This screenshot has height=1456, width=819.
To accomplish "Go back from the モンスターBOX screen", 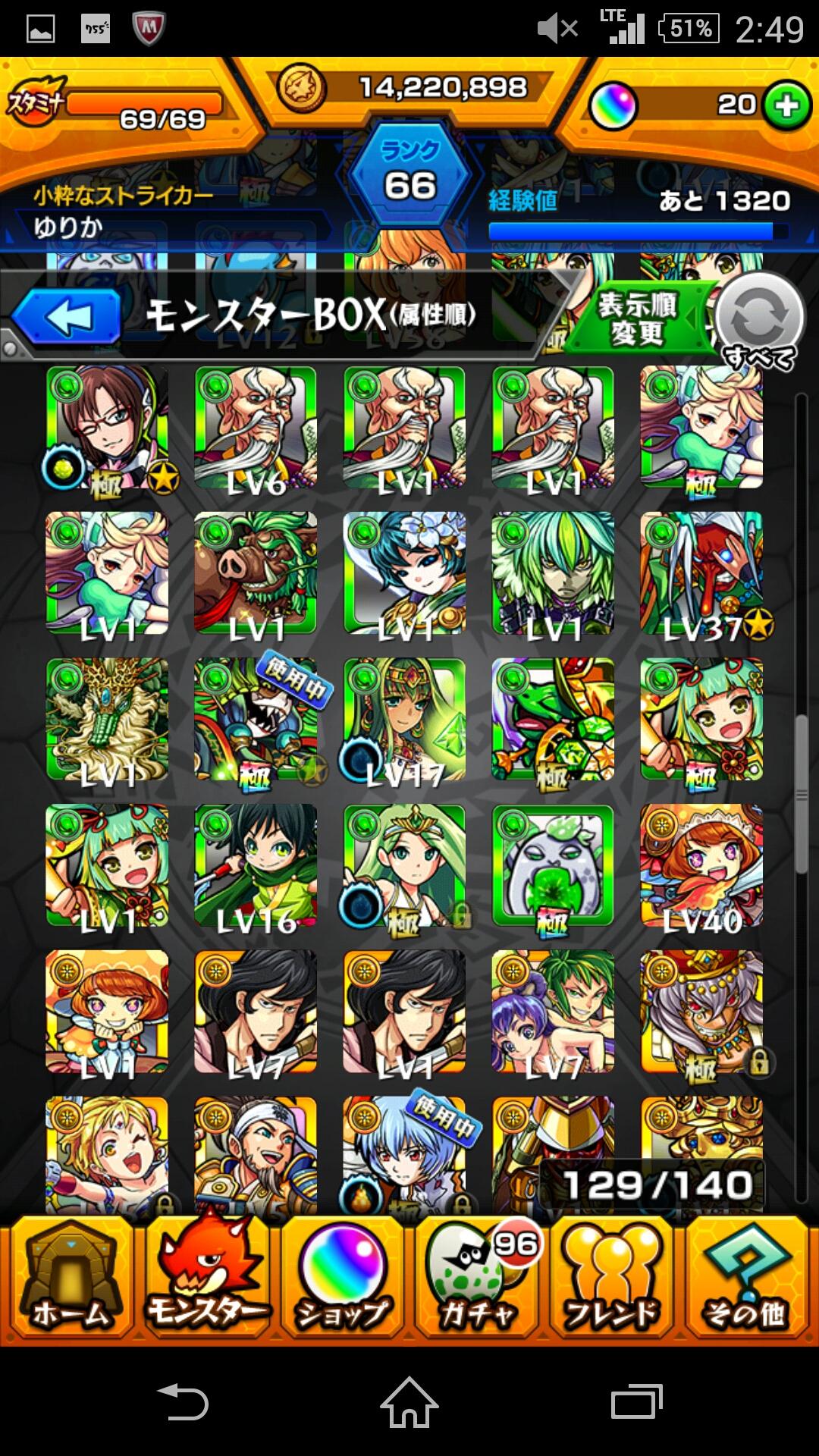I will 67,316.
